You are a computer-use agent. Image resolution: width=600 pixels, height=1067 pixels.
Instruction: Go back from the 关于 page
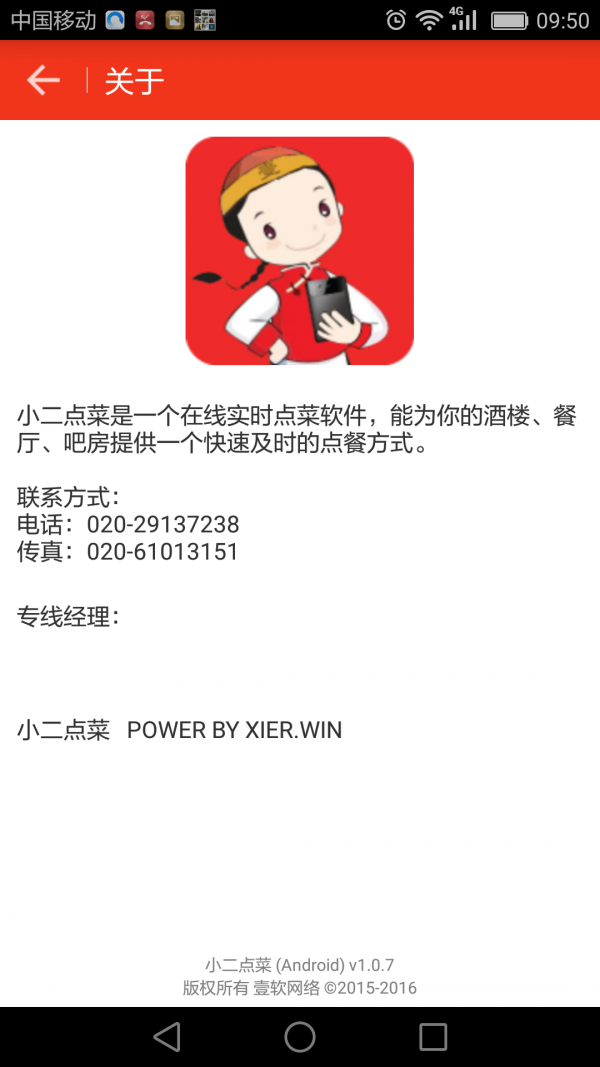43,80
